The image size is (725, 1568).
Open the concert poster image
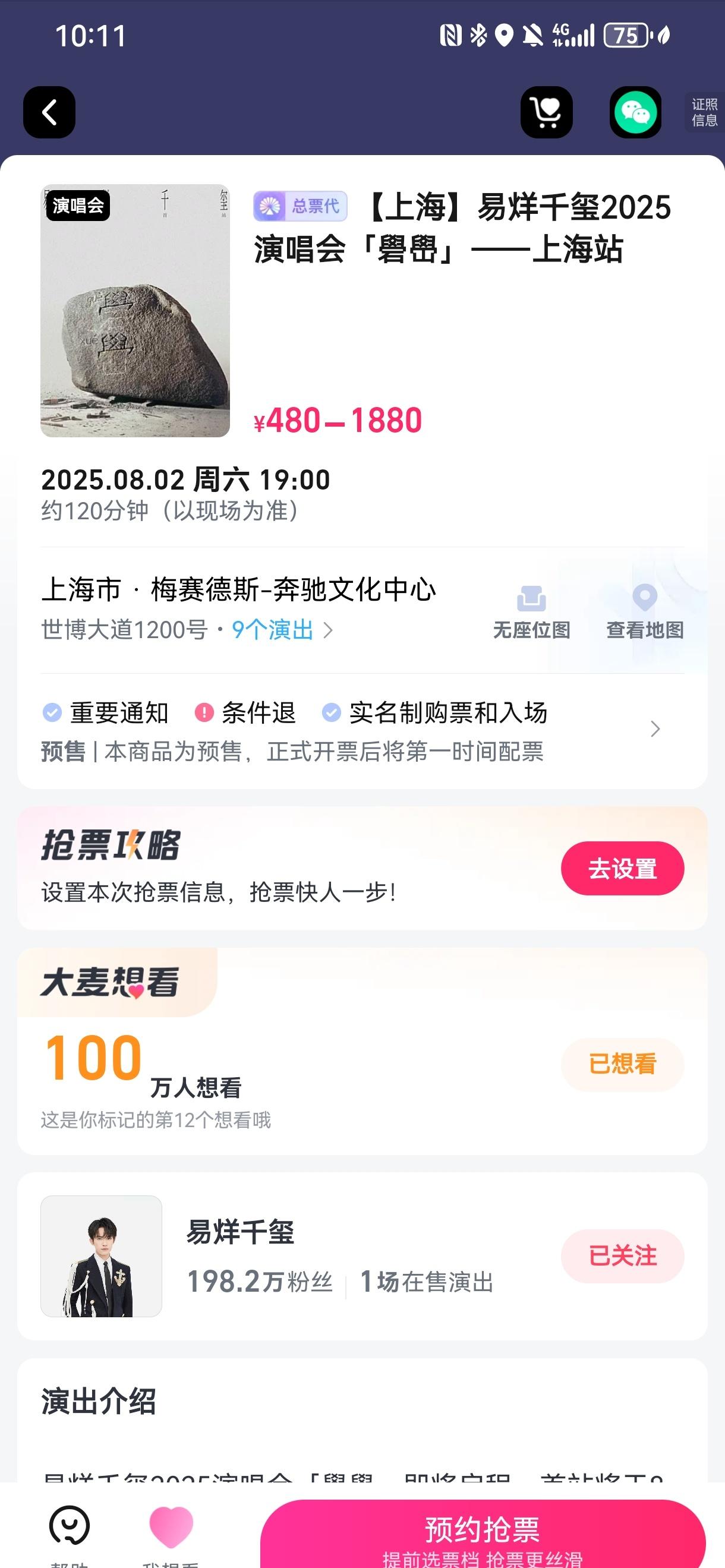135,310
